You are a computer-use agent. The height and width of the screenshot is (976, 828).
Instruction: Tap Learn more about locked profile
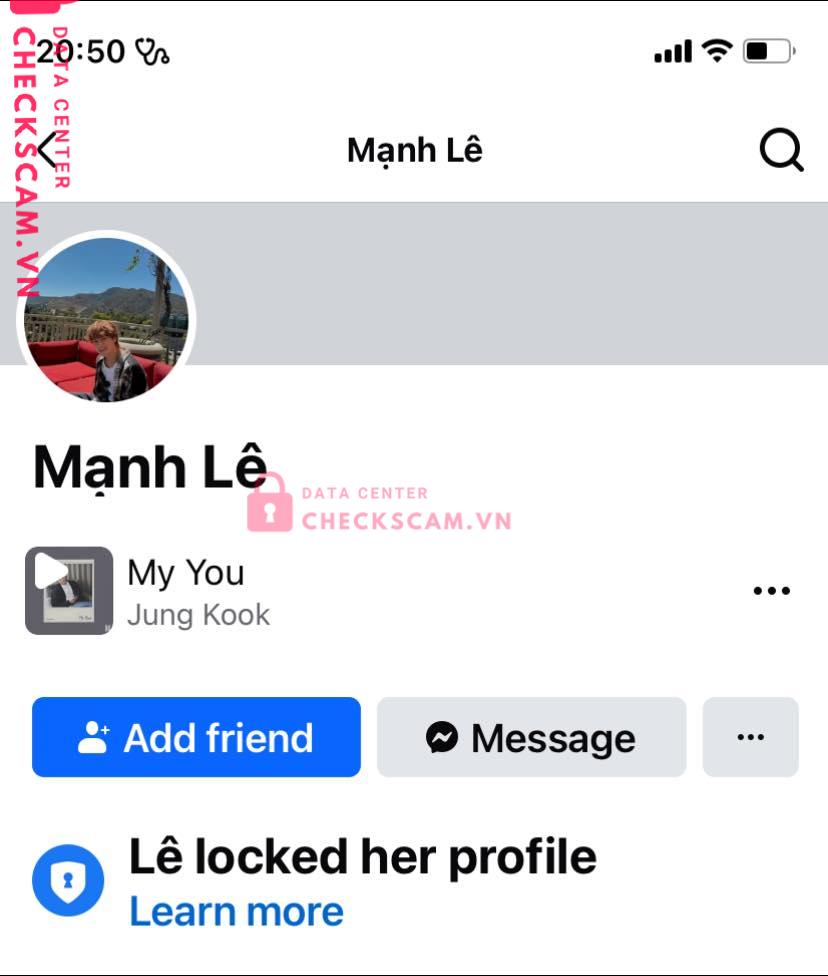(236, 911)
